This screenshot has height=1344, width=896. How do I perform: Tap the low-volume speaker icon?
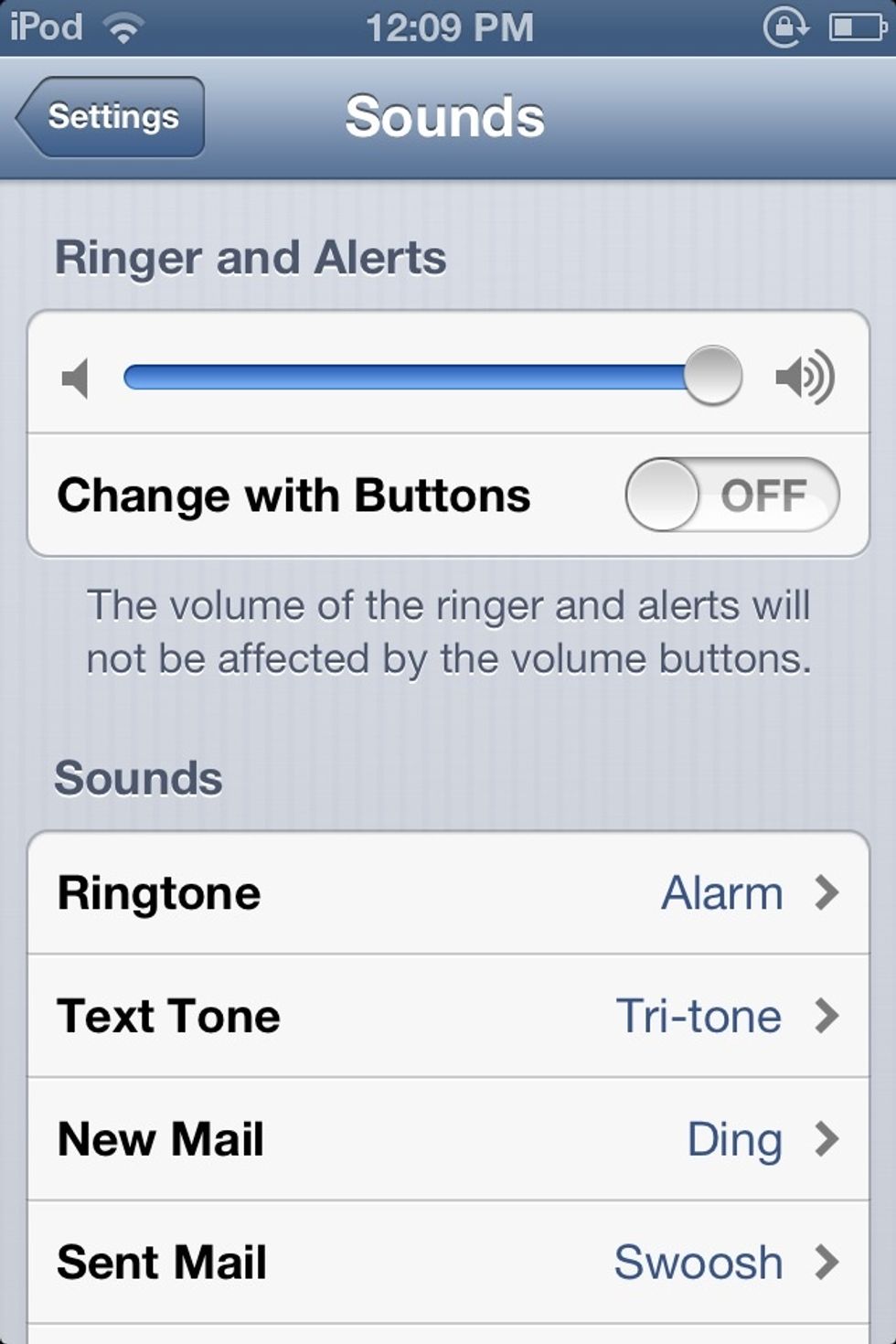[79, 375]
